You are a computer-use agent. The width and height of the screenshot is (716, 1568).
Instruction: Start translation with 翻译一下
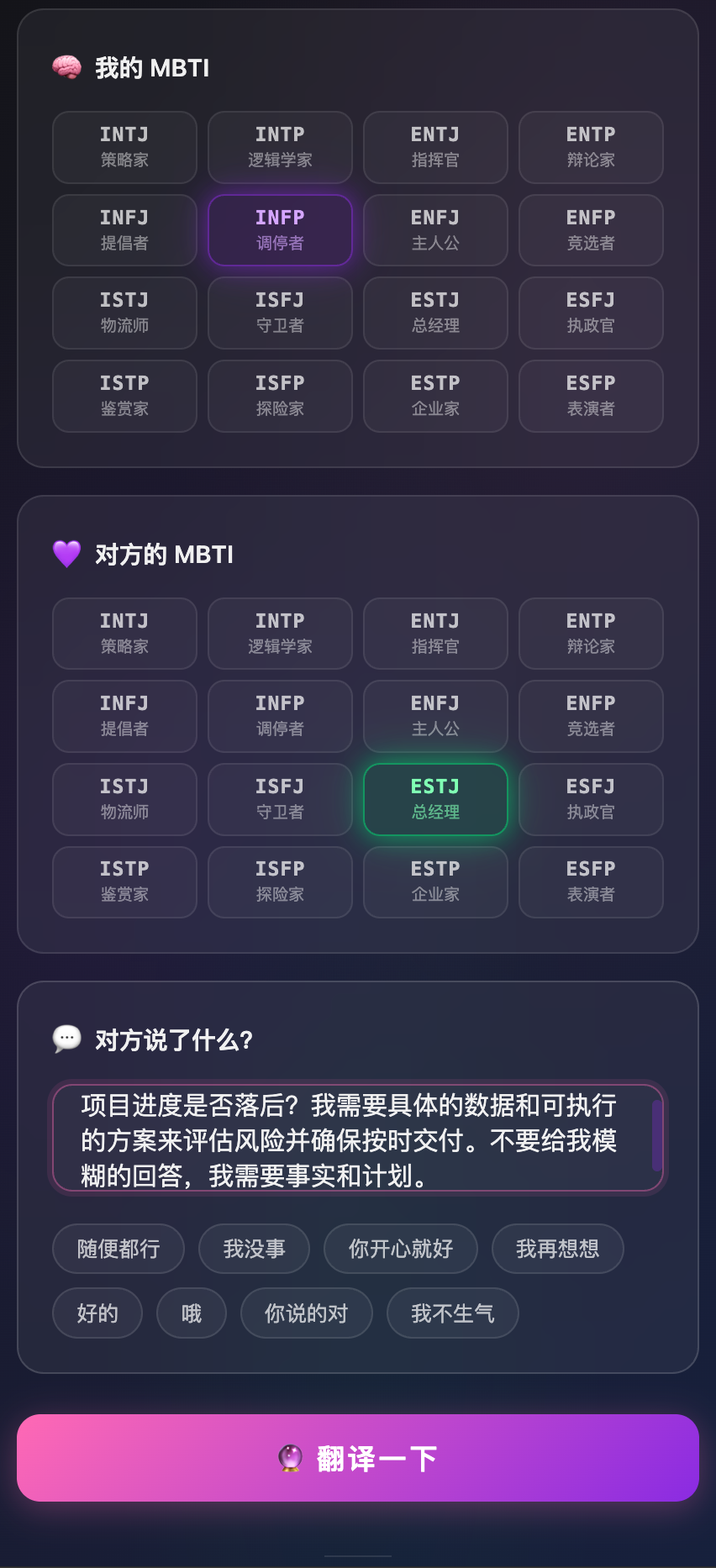pyautogui.click(x=358, y=1458)
